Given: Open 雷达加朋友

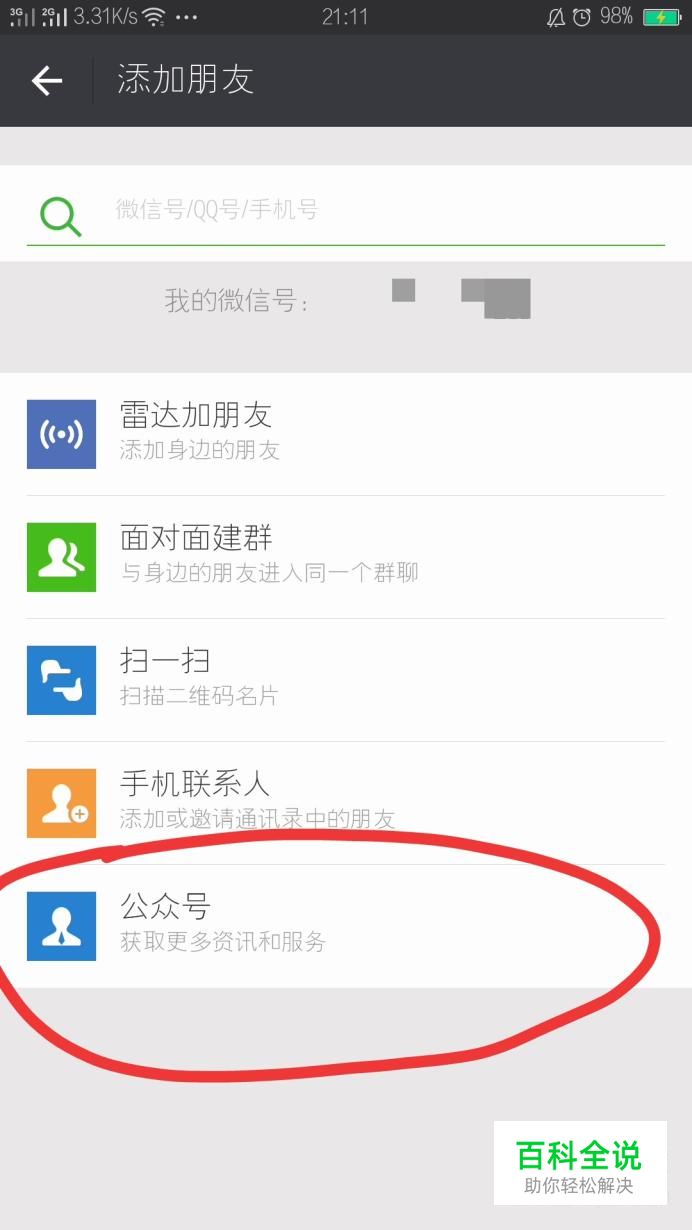Looking at the screenshot, I should 346,434.
